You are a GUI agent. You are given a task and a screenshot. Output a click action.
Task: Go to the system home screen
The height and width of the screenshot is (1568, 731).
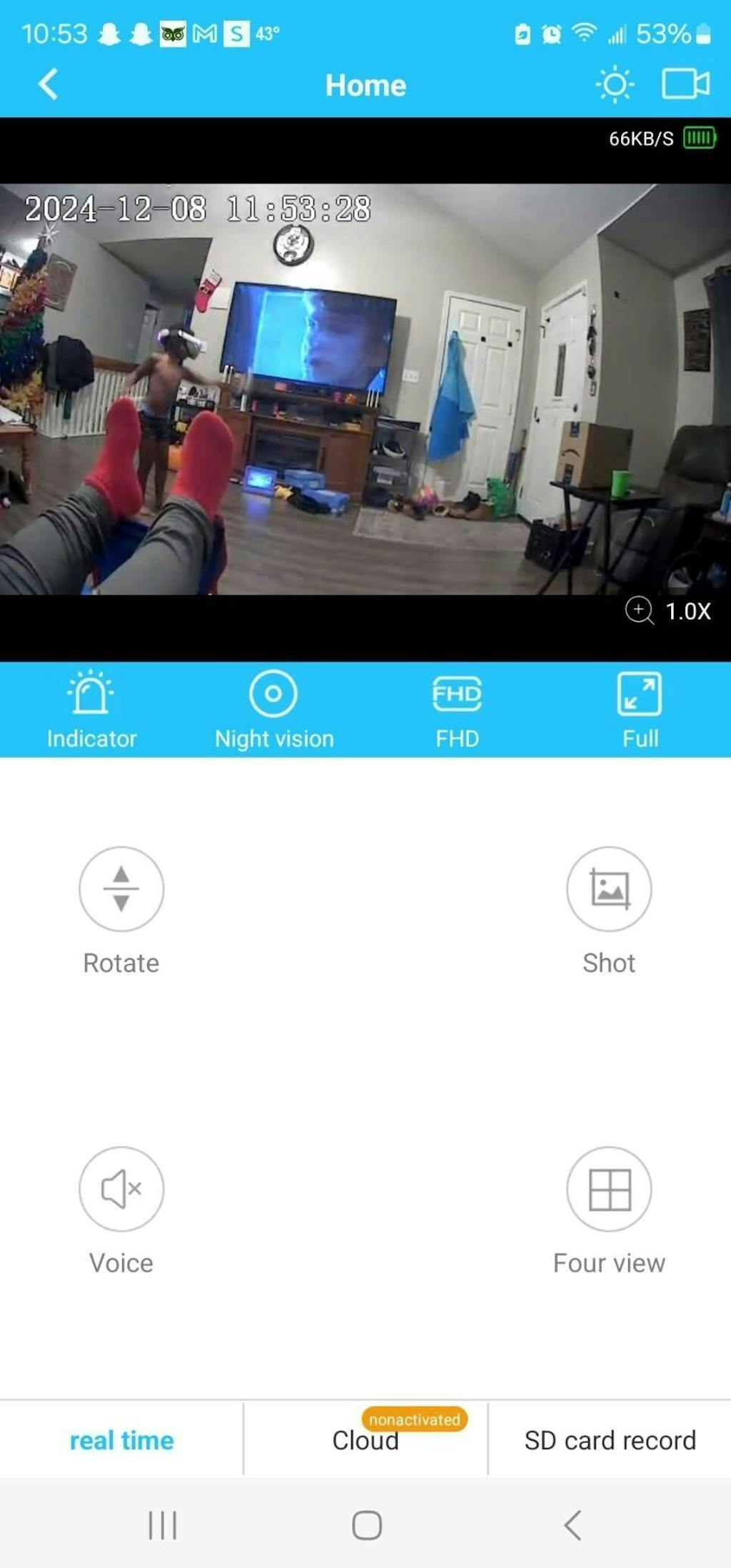pyautogui.click(x=367, y=1525)
